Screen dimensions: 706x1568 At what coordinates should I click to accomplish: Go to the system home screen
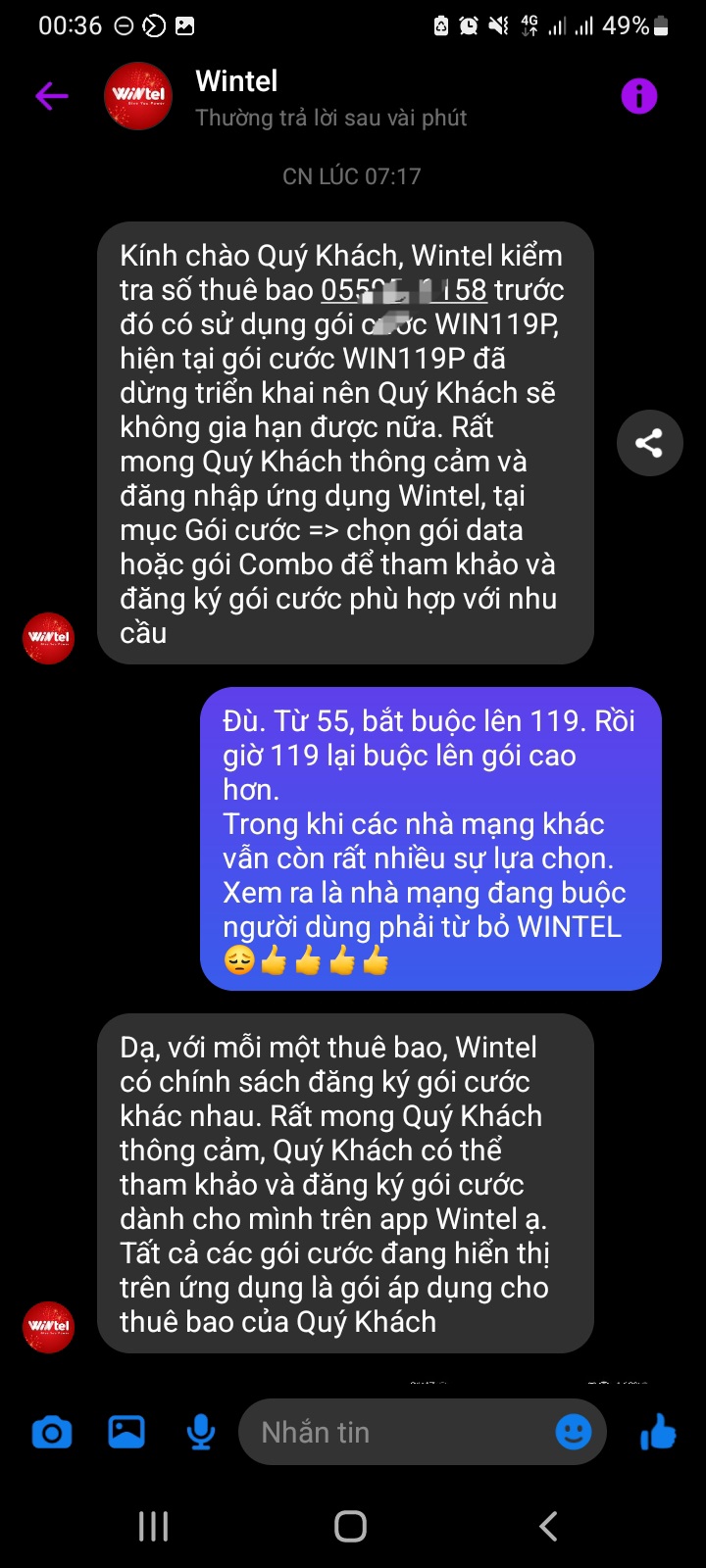351,1526
